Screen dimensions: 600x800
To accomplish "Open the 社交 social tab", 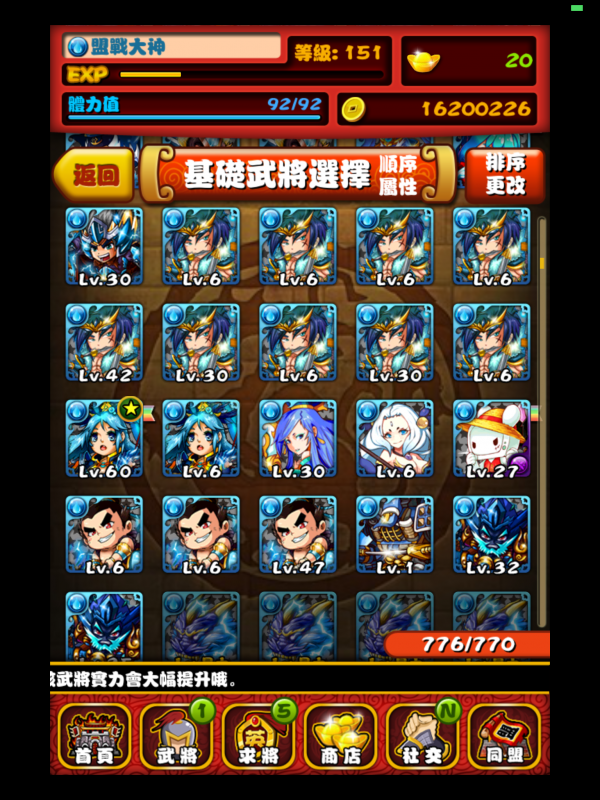I will [x=422, y=736].
